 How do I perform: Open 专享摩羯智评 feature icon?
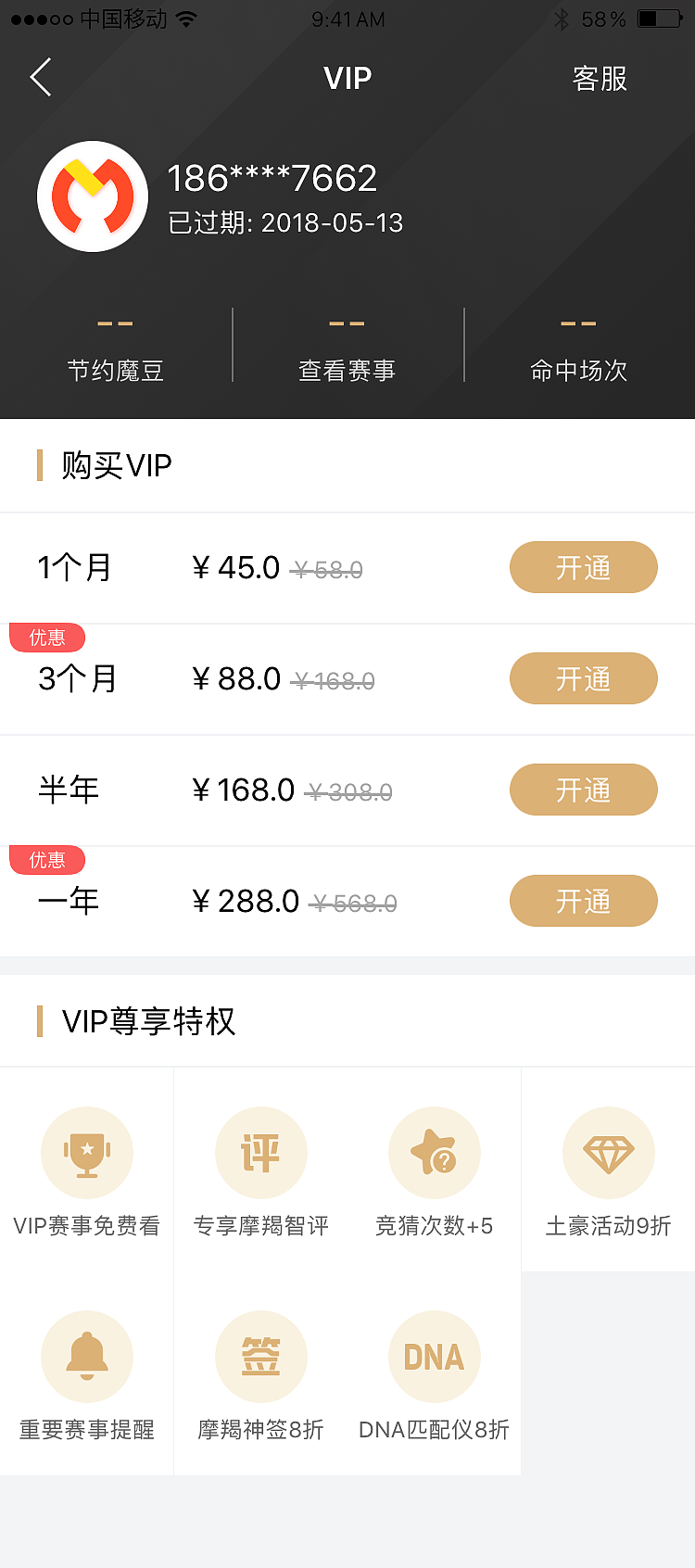click(260, 1152)
